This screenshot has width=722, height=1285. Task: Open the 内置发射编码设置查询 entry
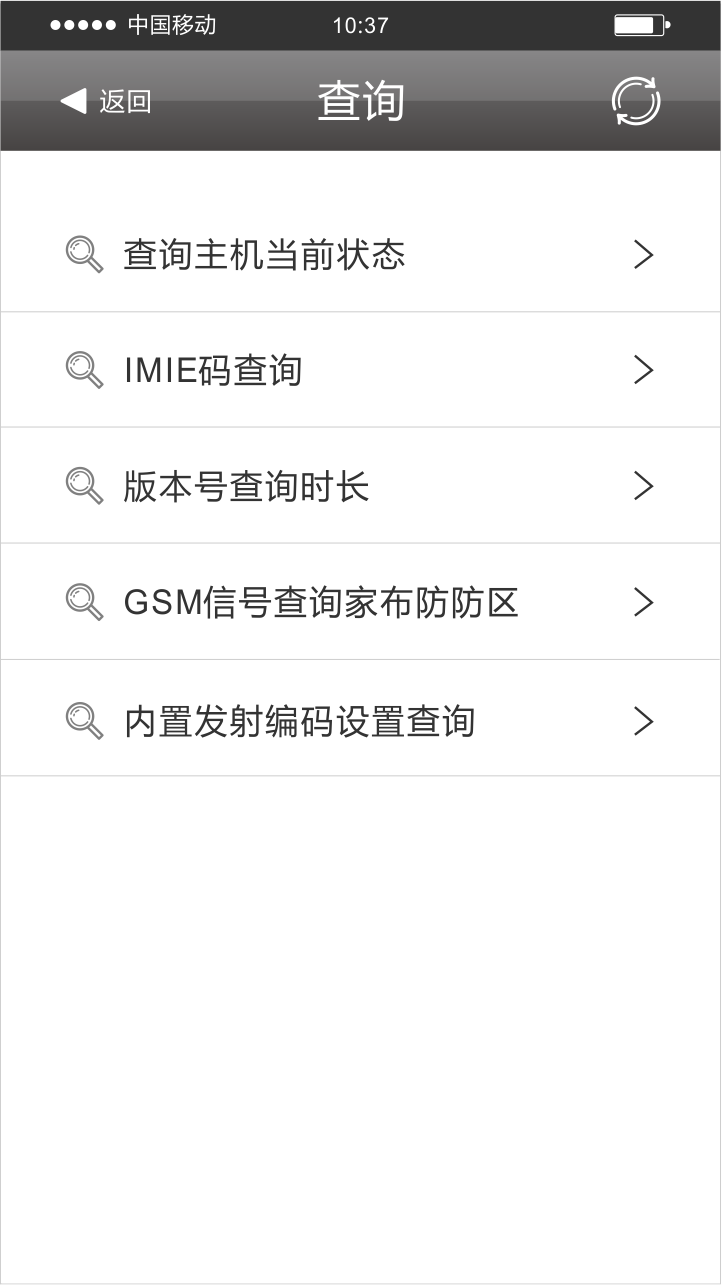point(298,720)
